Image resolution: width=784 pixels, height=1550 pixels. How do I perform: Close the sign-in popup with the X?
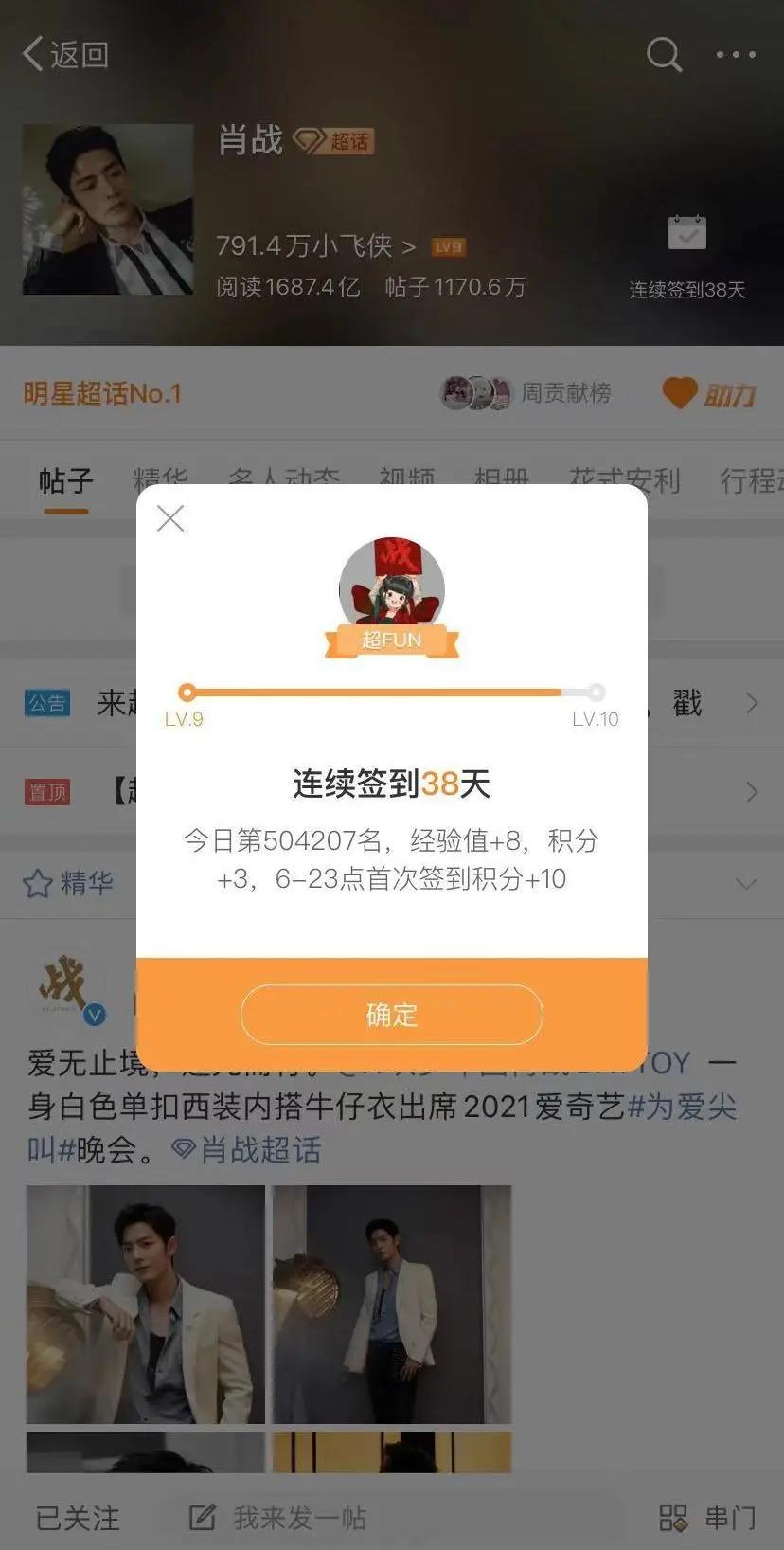(170, 517)
